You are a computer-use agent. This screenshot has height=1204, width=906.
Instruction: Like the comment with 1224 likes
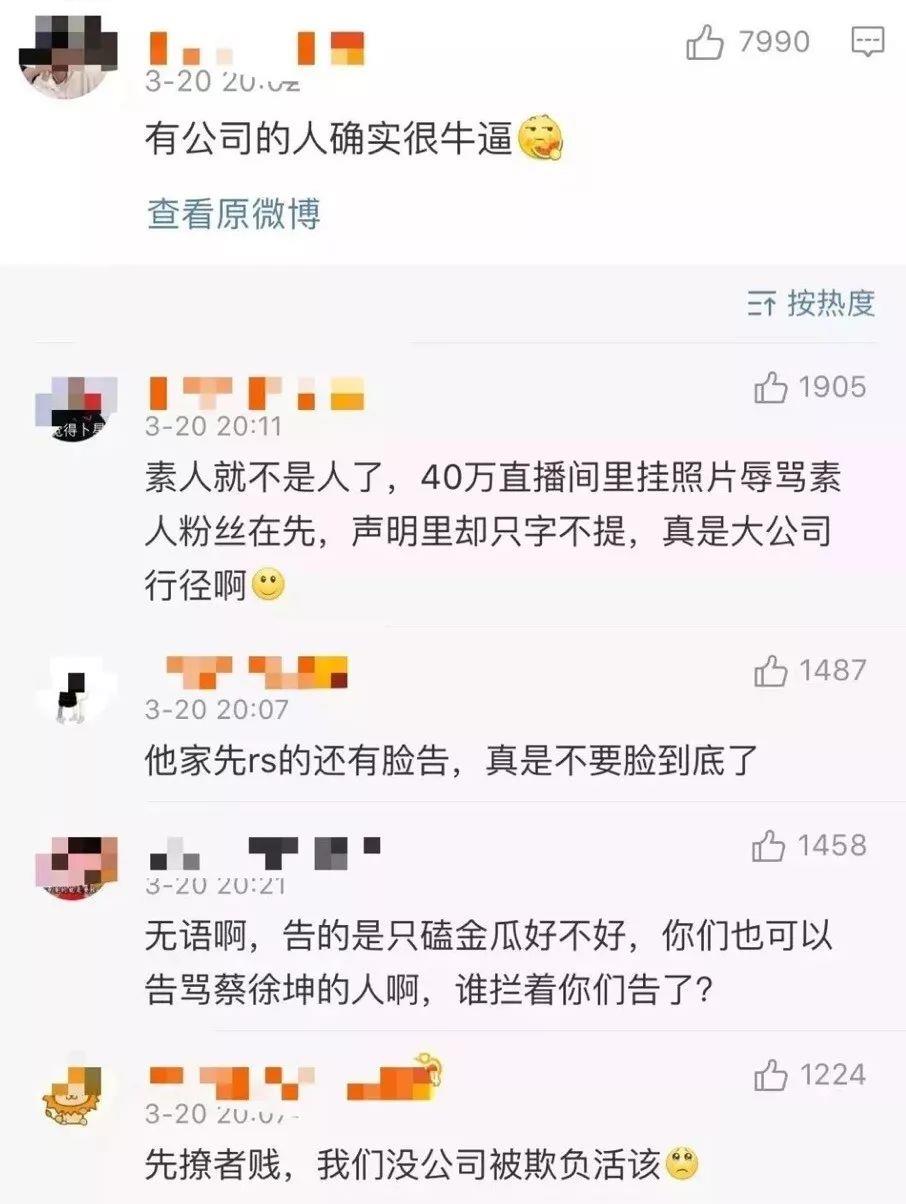(x=771, y=1076)
